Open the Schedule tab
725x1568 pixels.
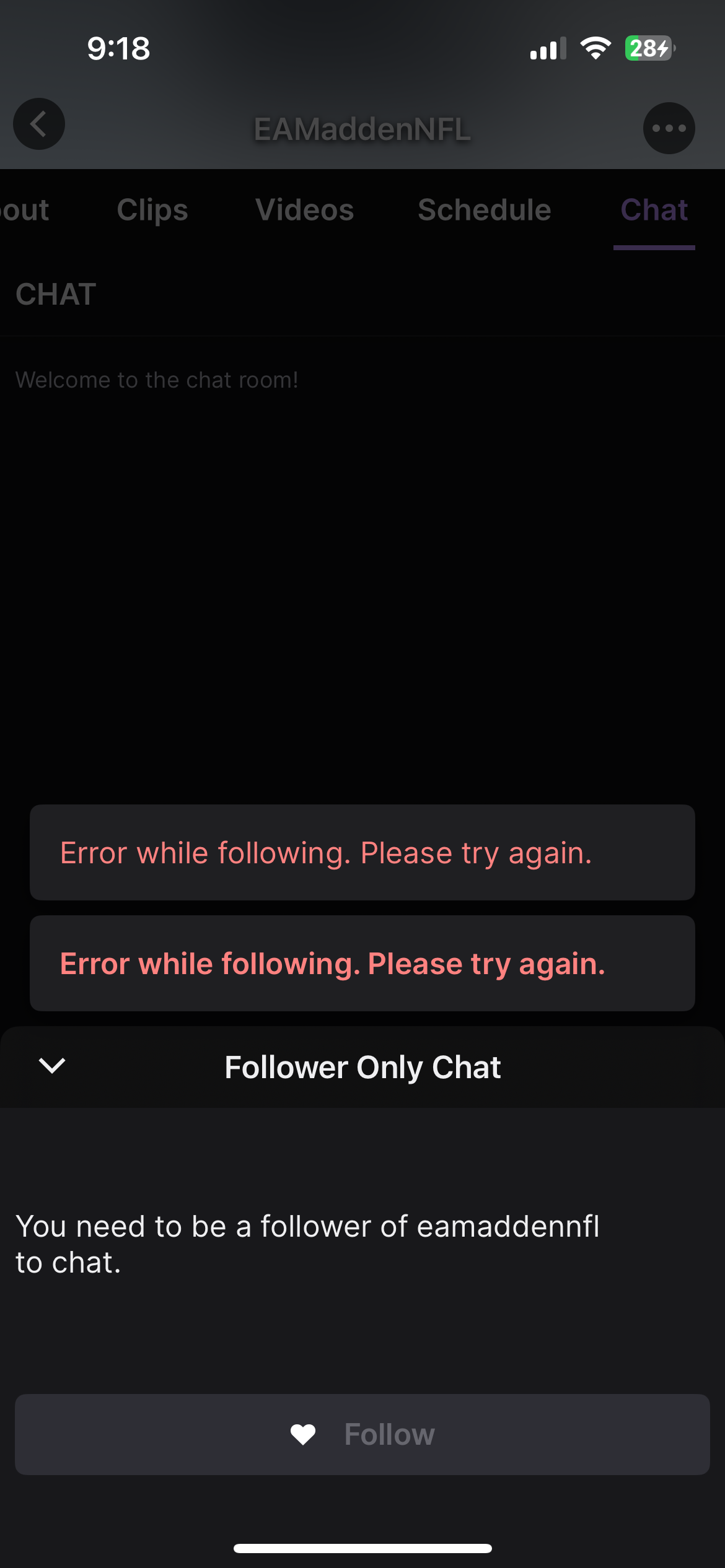[x=484, y=210]
